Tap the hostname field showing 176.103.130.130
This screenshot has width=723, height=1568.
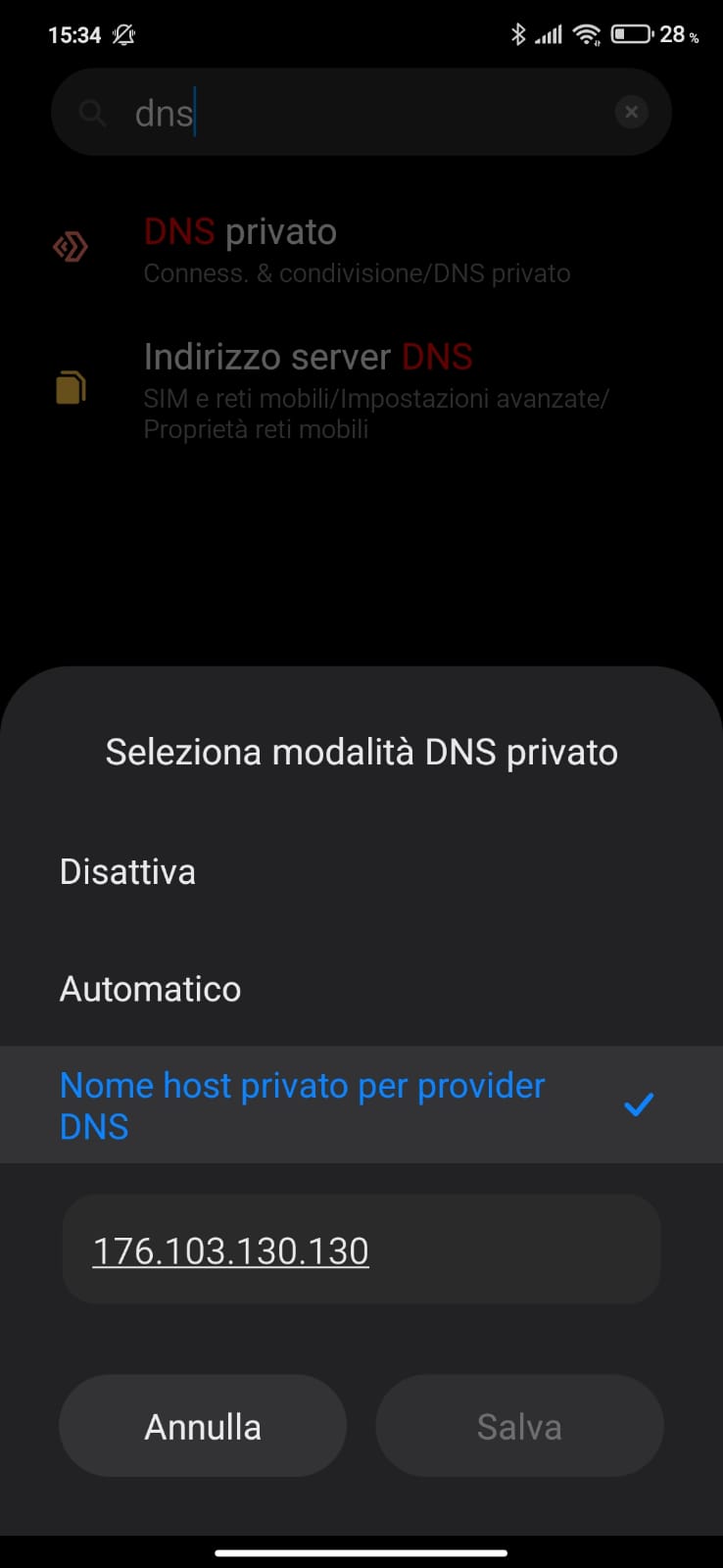pos(361,1249)
